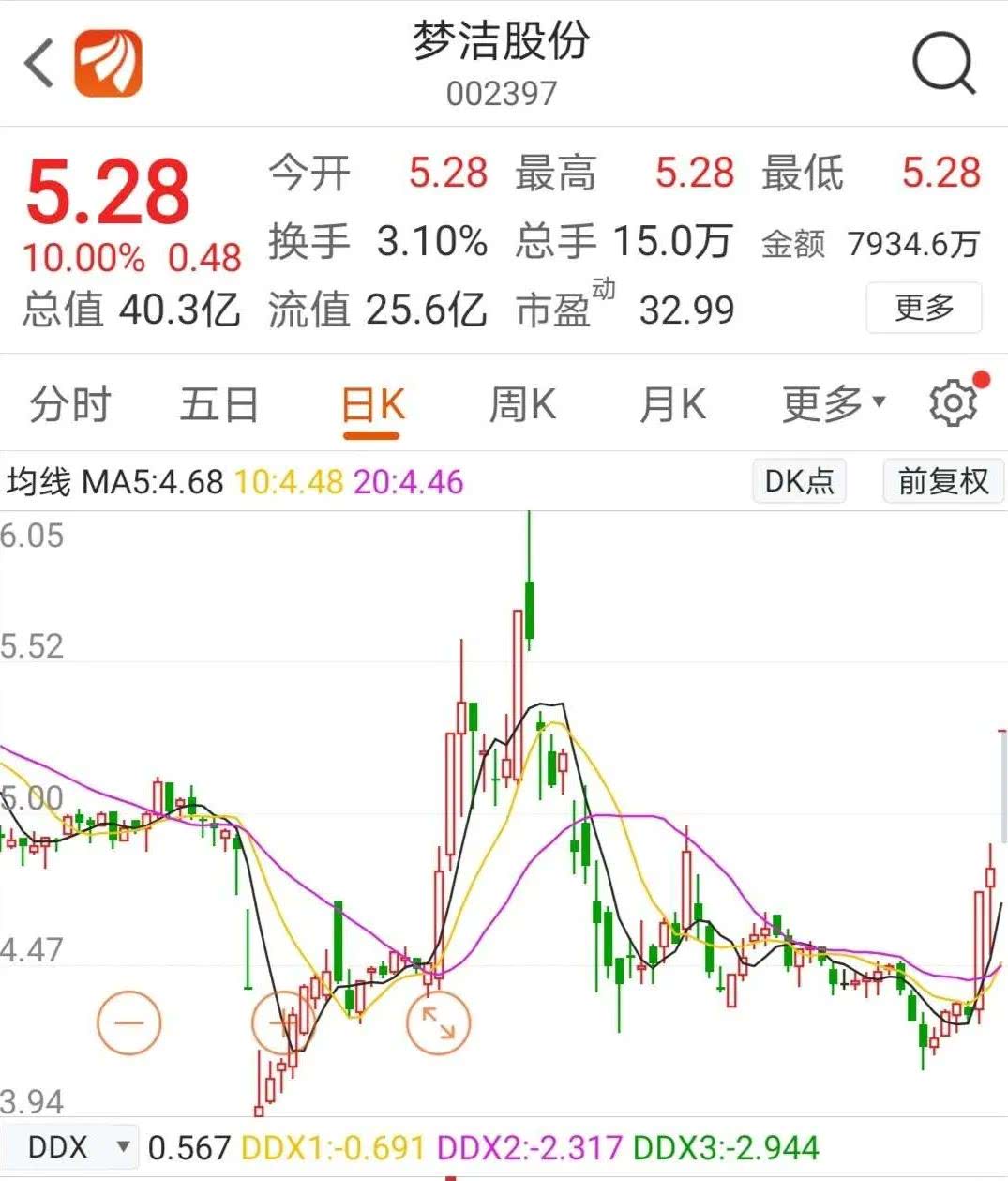Image resolution: width=1008 pixels, height=1181 pixels.
Task: Go back with the arrow icon
Action: (x=39, y=64)
